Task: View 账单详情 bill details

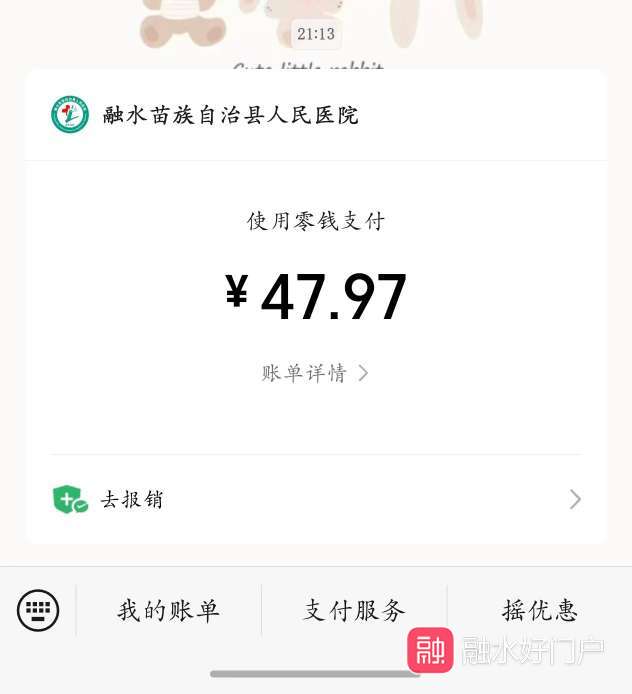Action: (315, 373)
